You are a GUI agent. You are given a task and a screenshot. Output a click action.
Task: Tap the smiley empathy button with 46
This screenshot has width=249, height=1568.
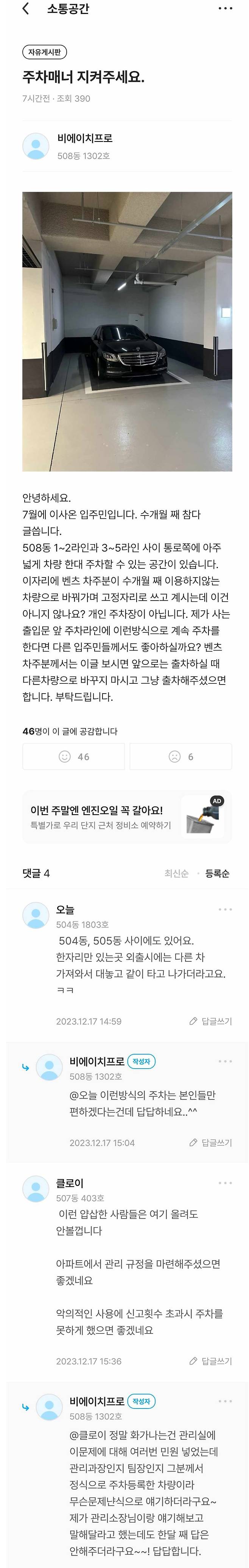pyautogui.click(x=74, y=756)
